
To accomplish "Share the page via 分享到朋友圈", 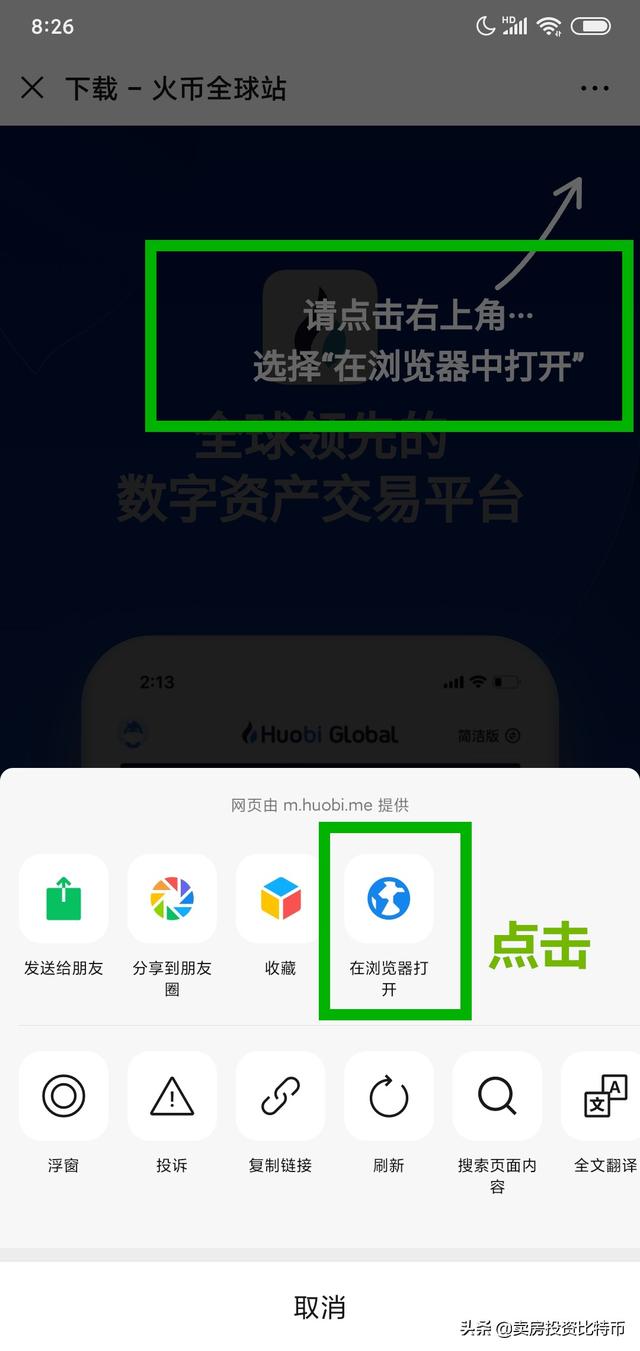I will 172,898.
